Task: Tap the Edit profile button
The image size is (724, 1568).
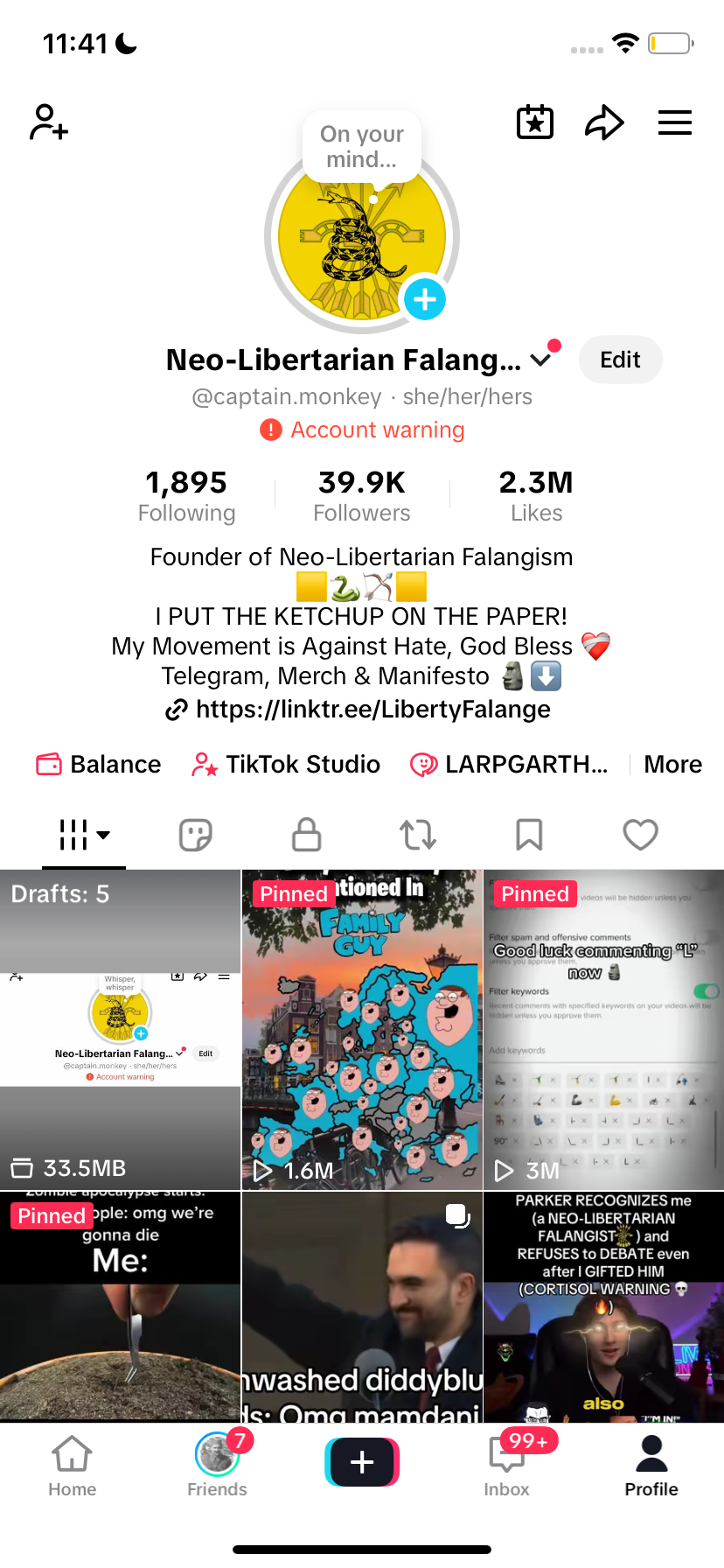Action: 620,360
